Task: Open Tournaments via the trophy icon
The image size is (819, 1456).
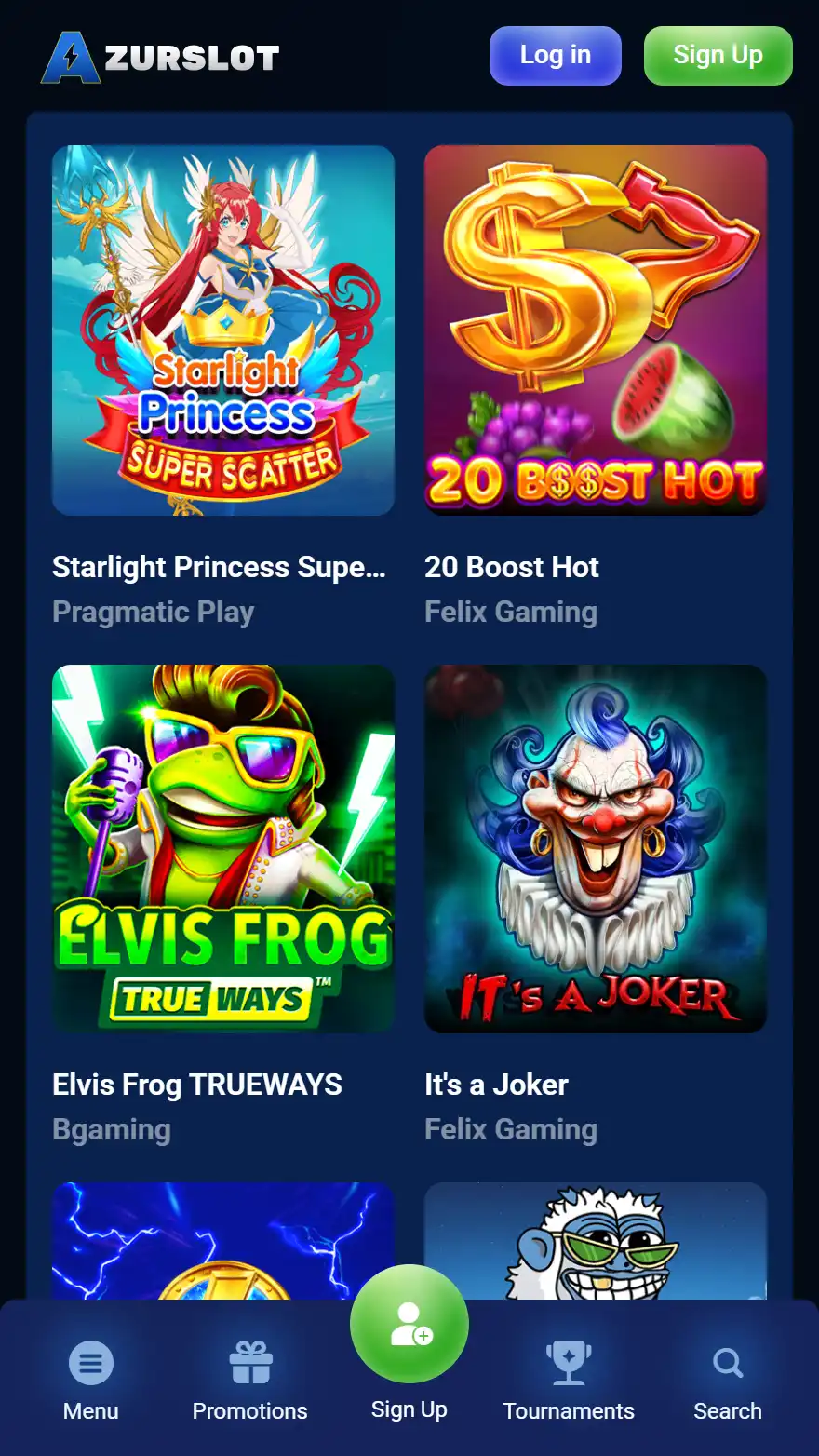Action: [x=569, y=1361]
